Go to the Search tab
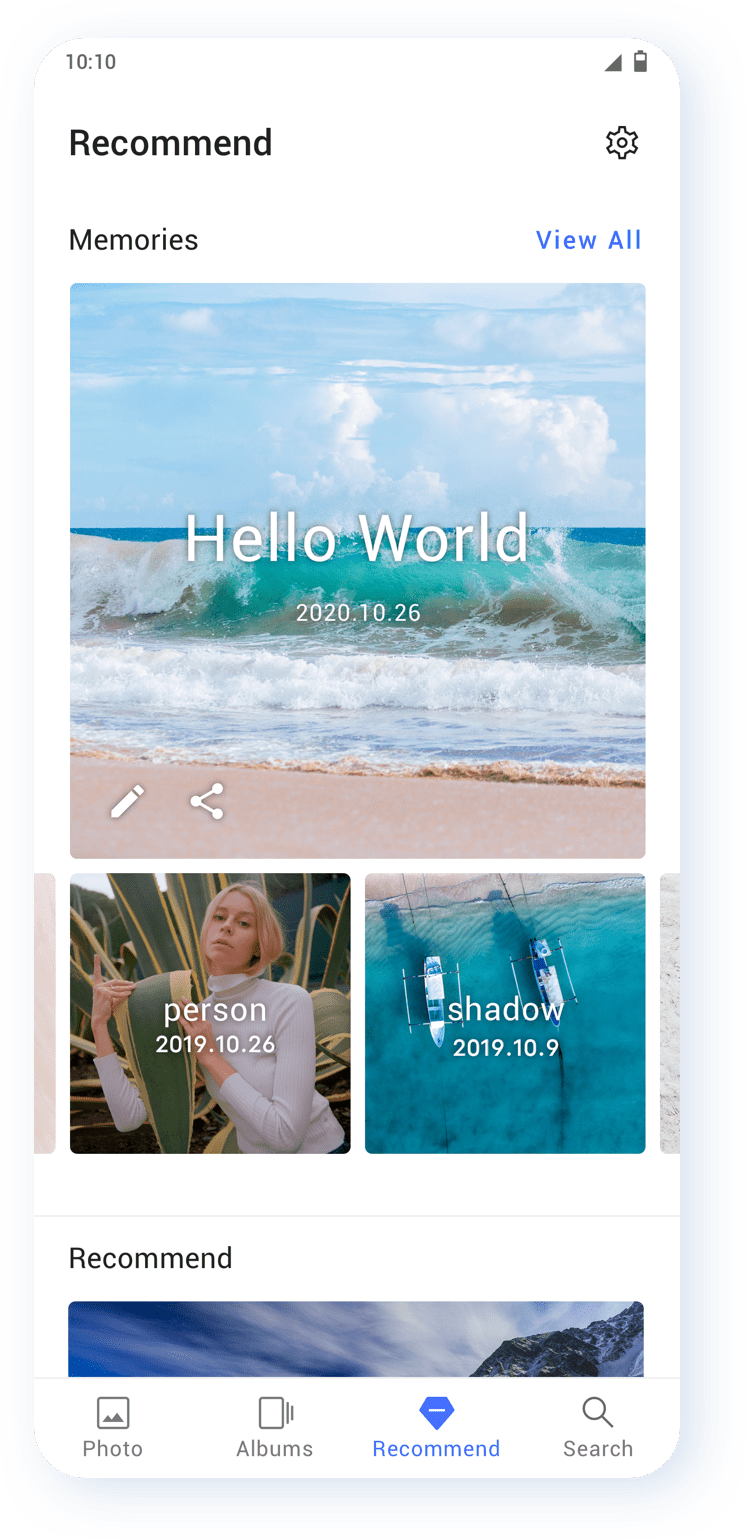 coord(598,1428)
